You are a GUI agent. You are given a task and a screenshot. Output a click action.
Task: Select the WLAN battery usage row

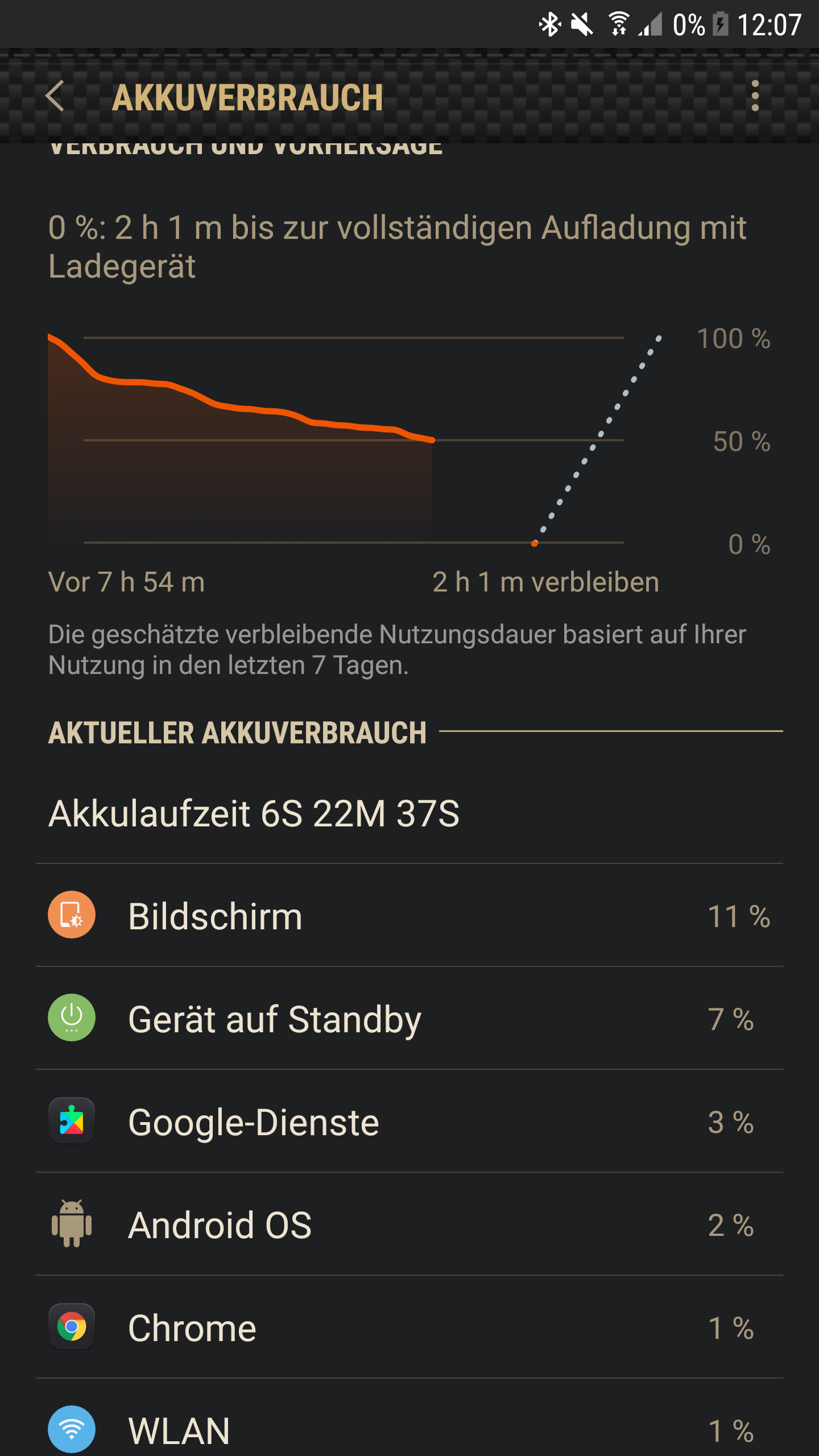[409, 1428]
